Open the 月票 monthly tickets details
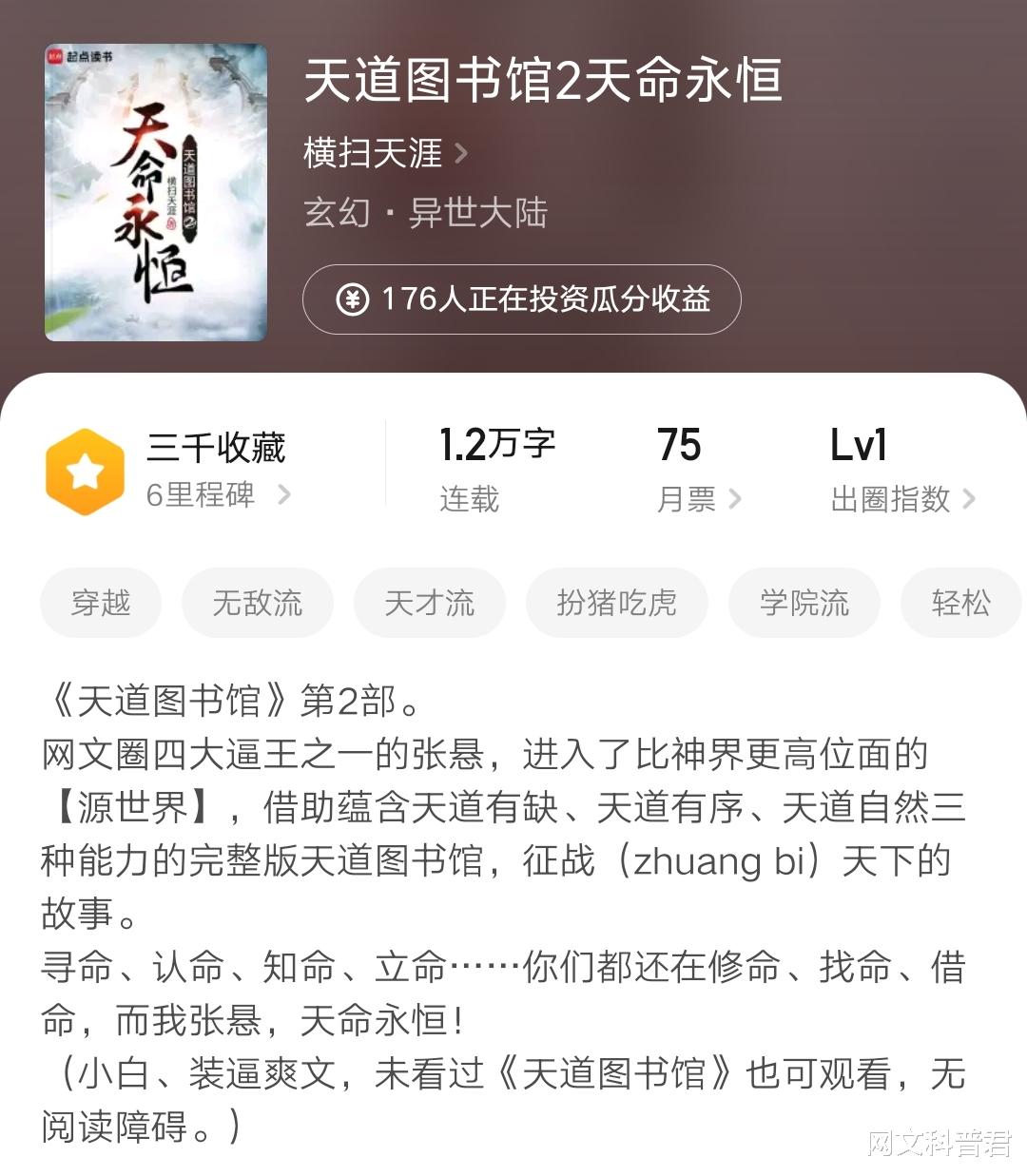 698,498
